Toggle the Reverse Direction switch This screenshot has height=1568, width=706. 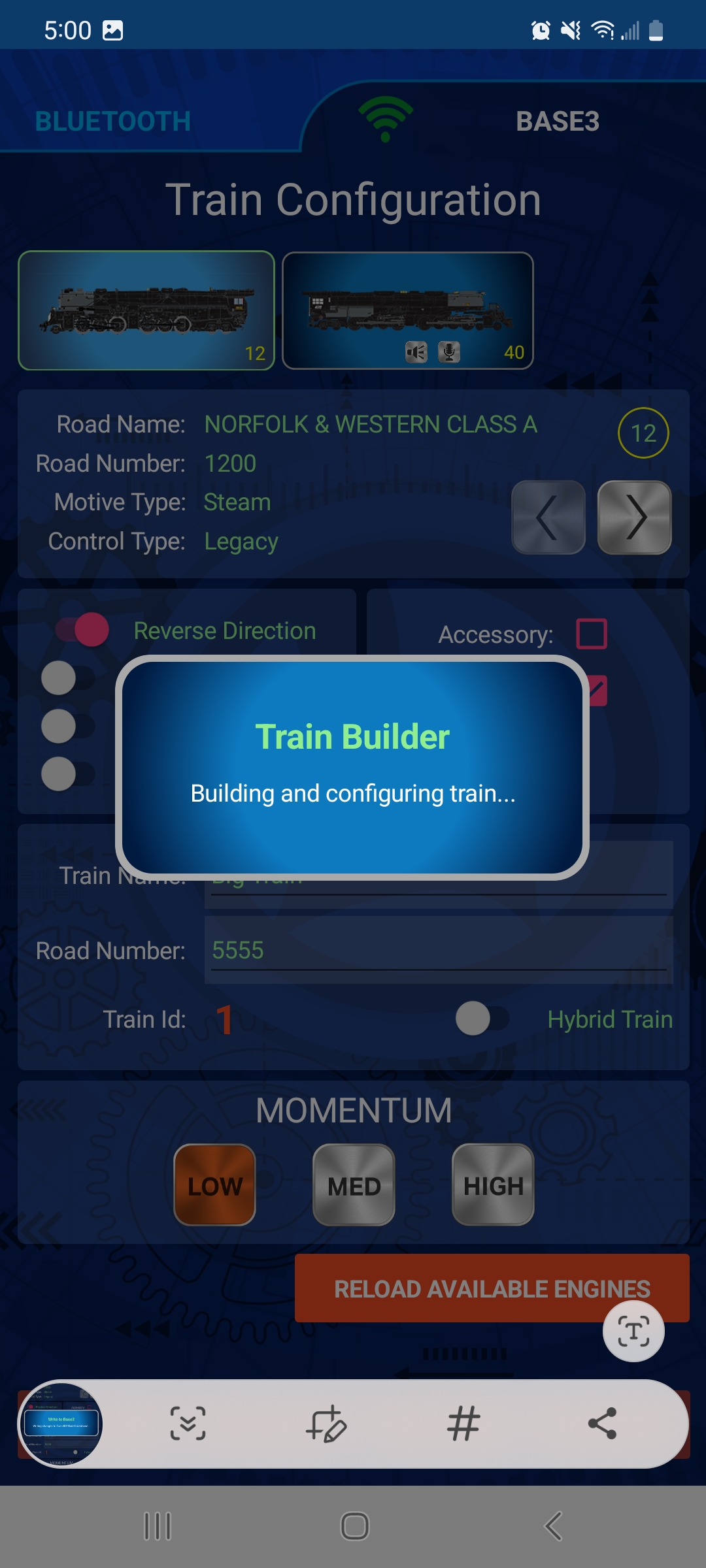click(x=83, y=630)
